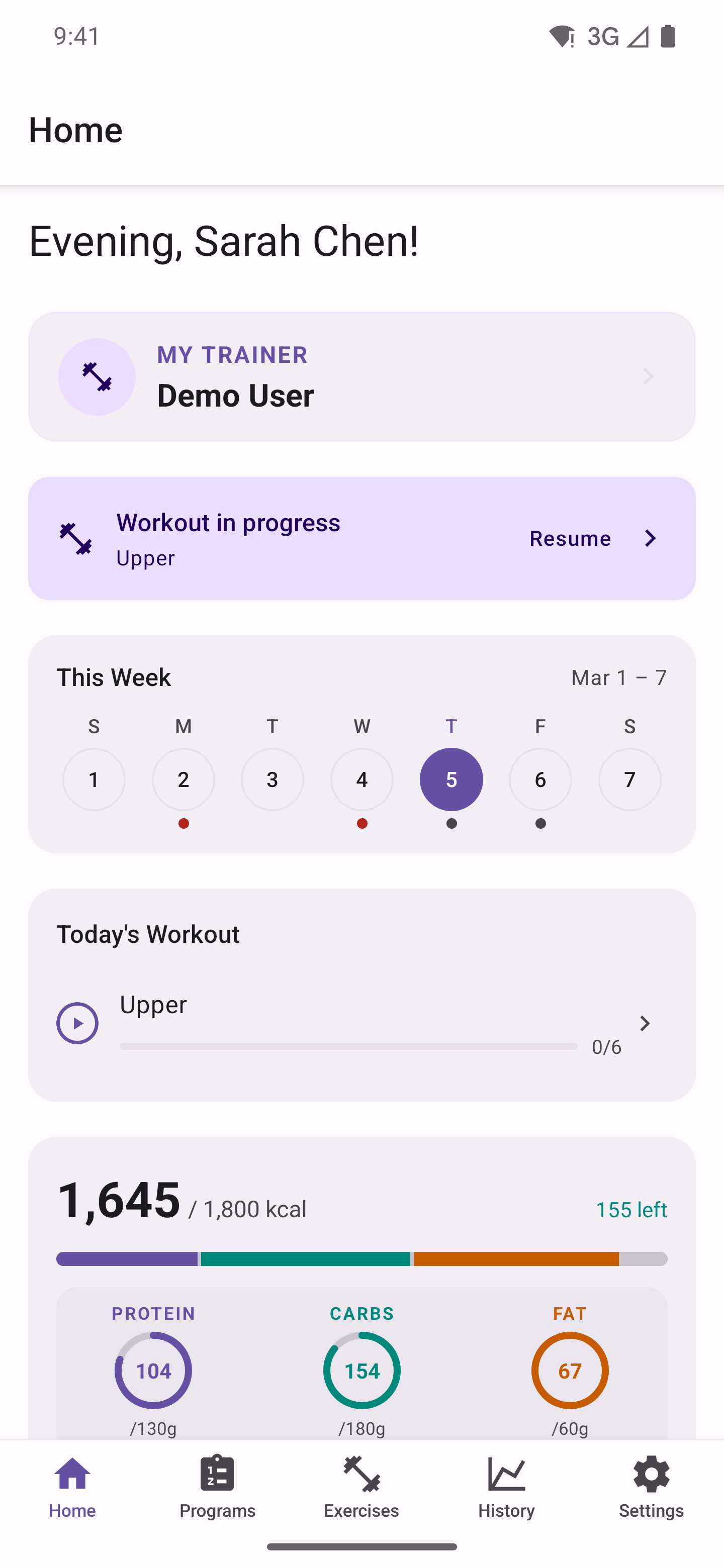Select Monday the 2nd in This Week
The image size is (724, 1568).
click(x=184, y=779)
